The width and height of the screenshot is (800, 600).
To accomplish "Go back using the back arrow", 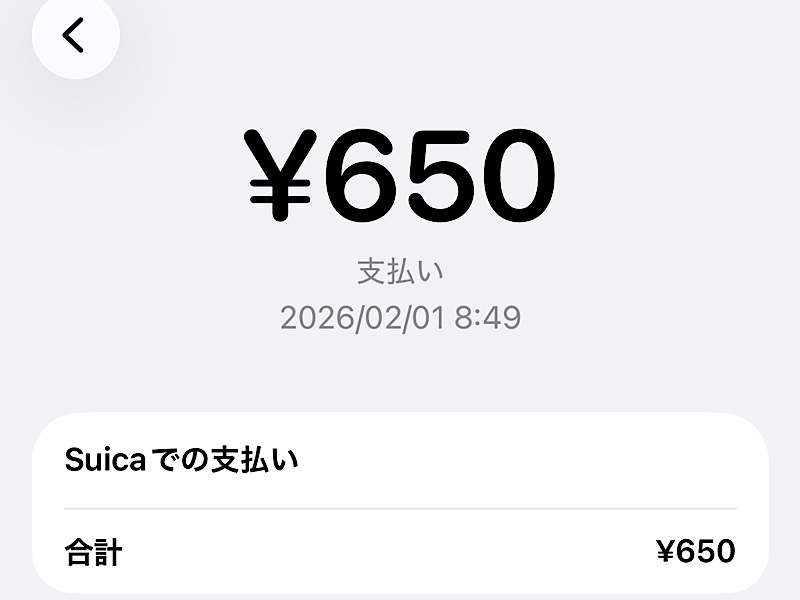I will point(75,36).
